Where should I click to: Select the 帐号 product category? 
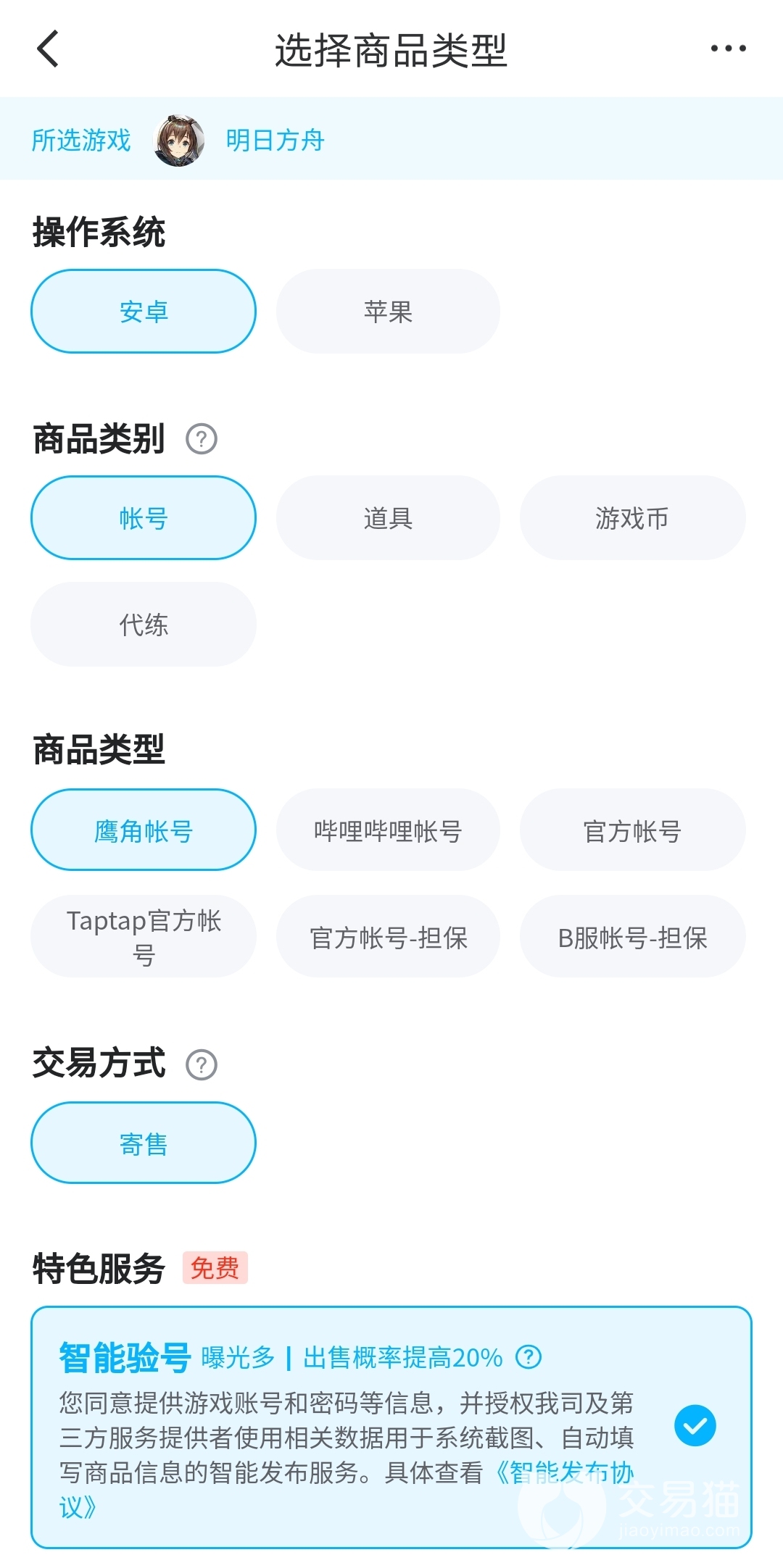(144, 518)
